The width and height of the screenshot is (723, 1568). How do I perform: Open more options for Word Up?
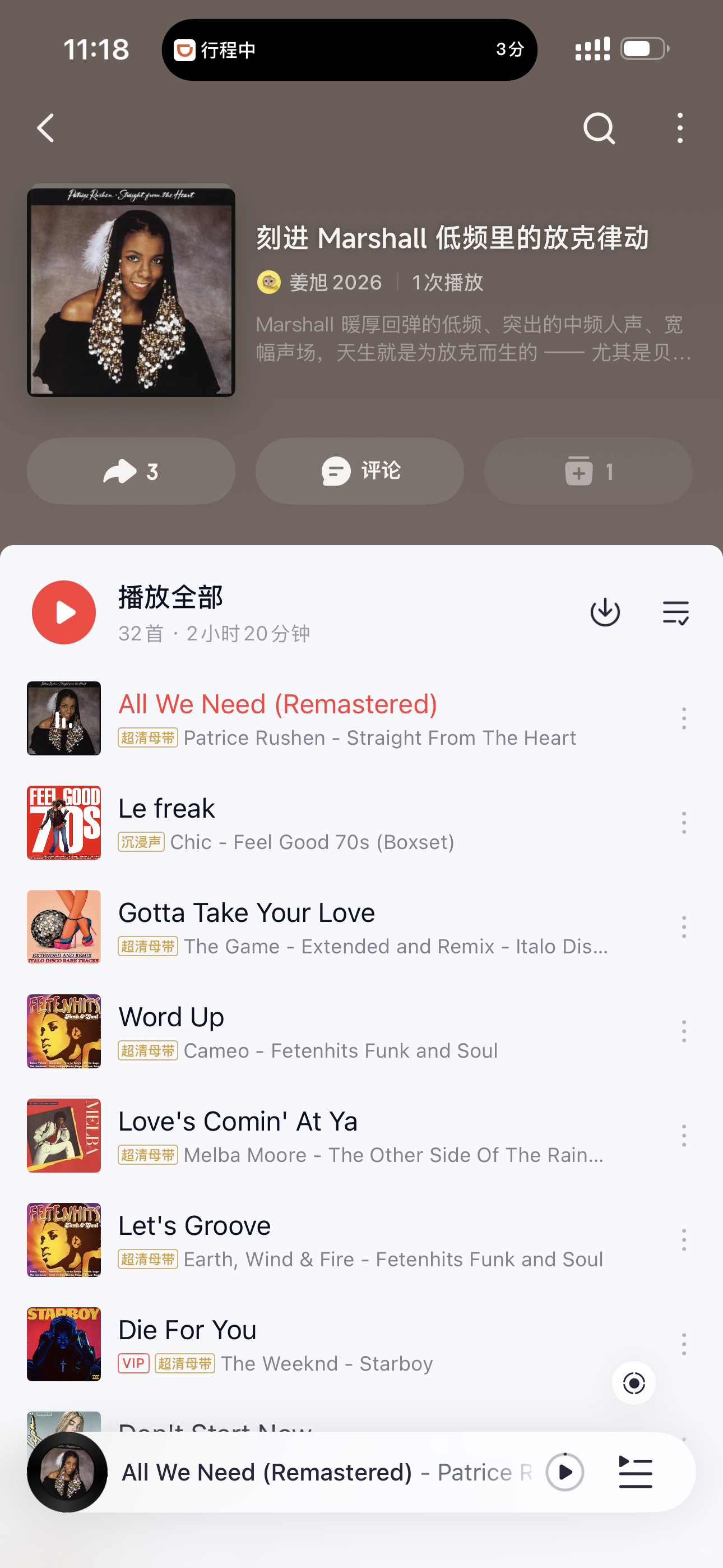tap(684, 1031)
